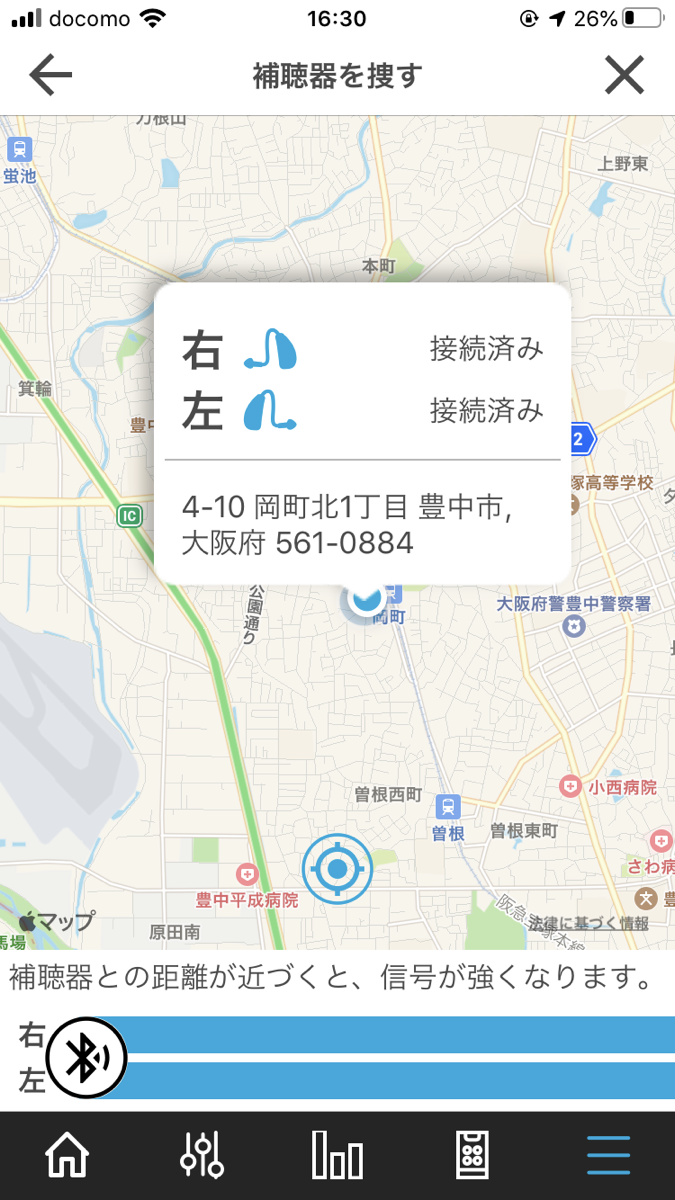This screenshot has width=675, height=1200.
Task: Tap the hearing aid location pin
Action: (x=364, y=600)
